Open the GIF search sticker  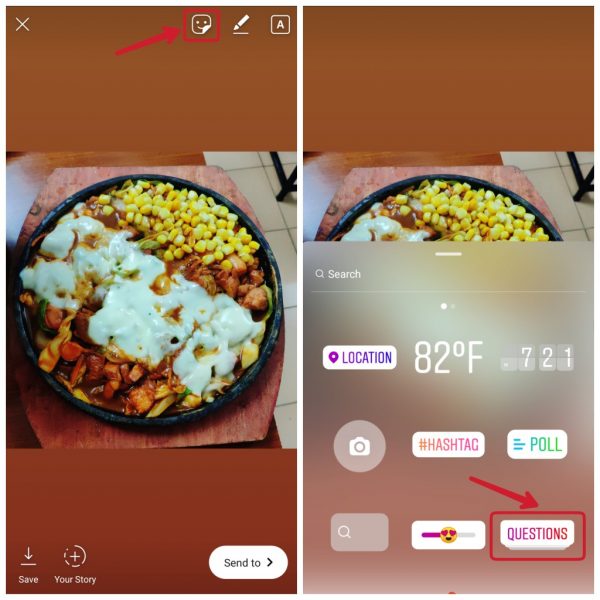pos(359,532)
